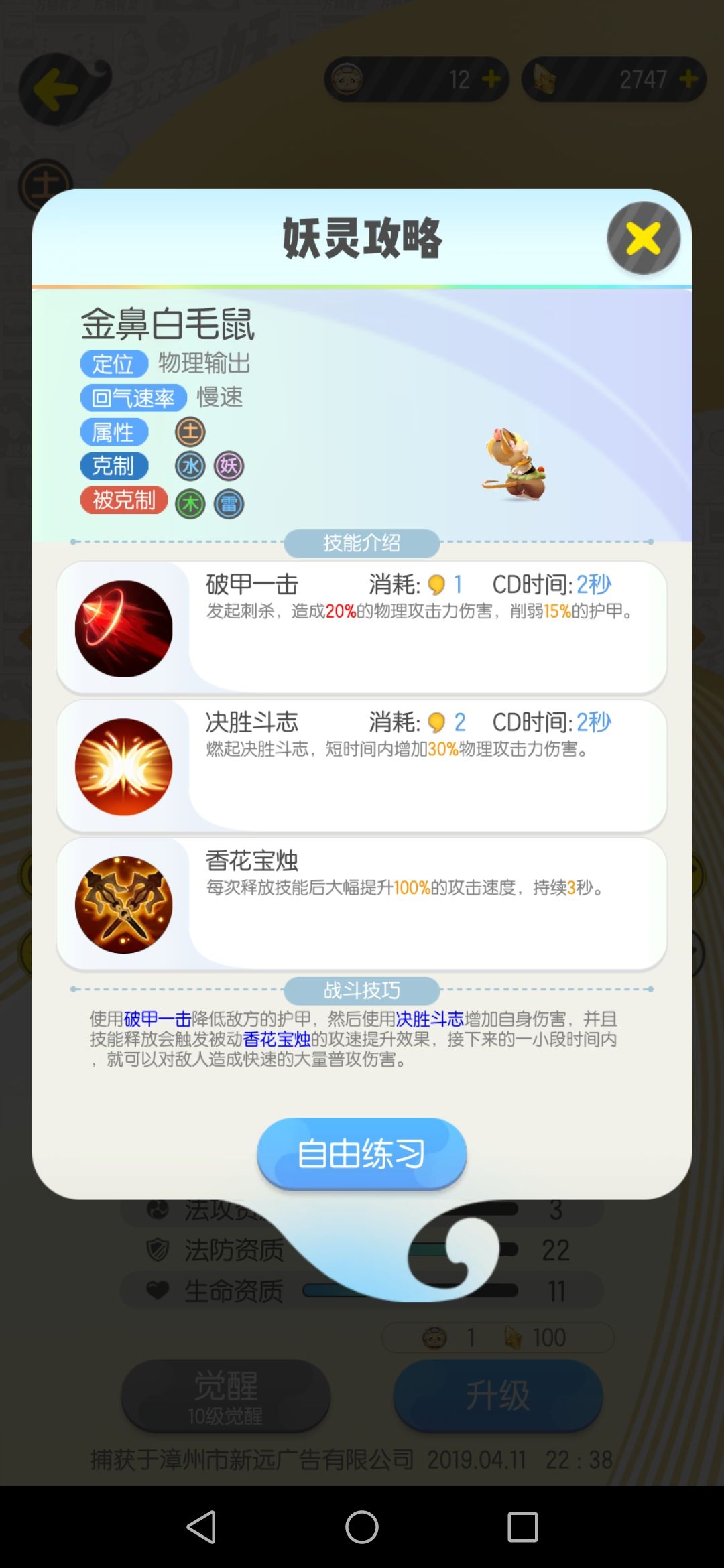Close the 妖灵攻略 dialog

tap(644, 238)
